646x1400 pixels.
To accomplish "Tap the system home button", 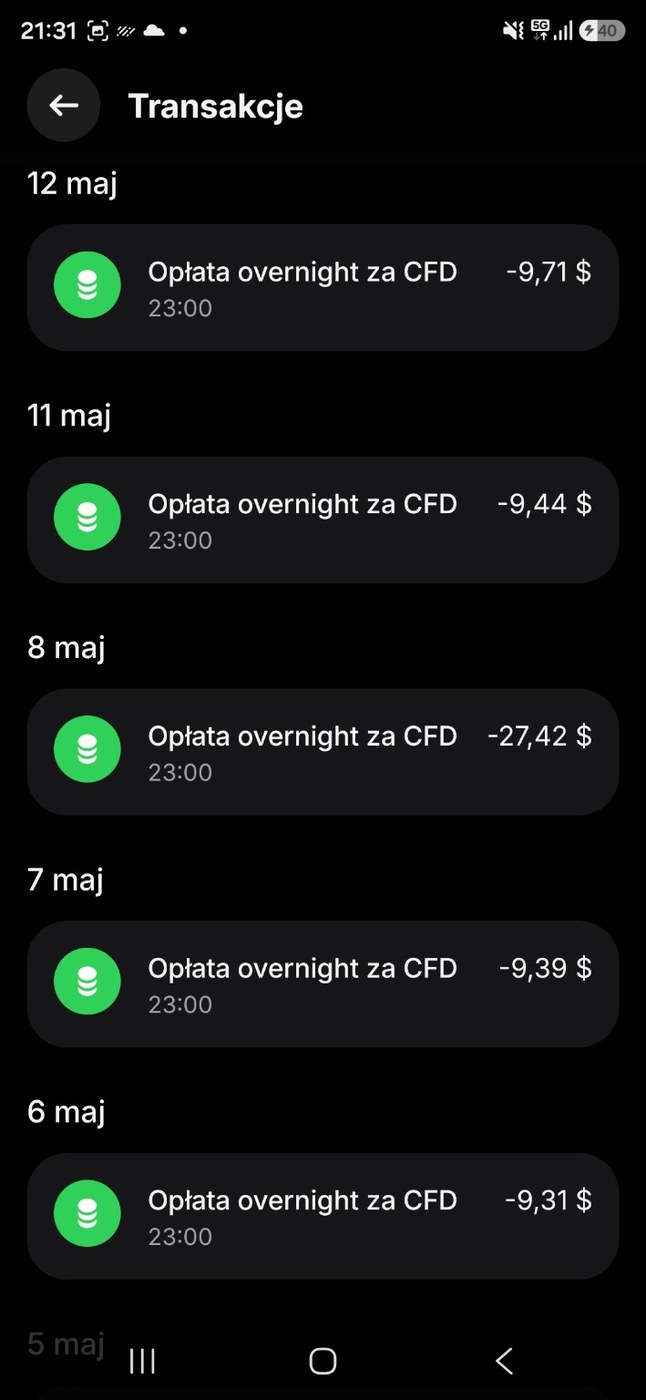I will 323,1360.
